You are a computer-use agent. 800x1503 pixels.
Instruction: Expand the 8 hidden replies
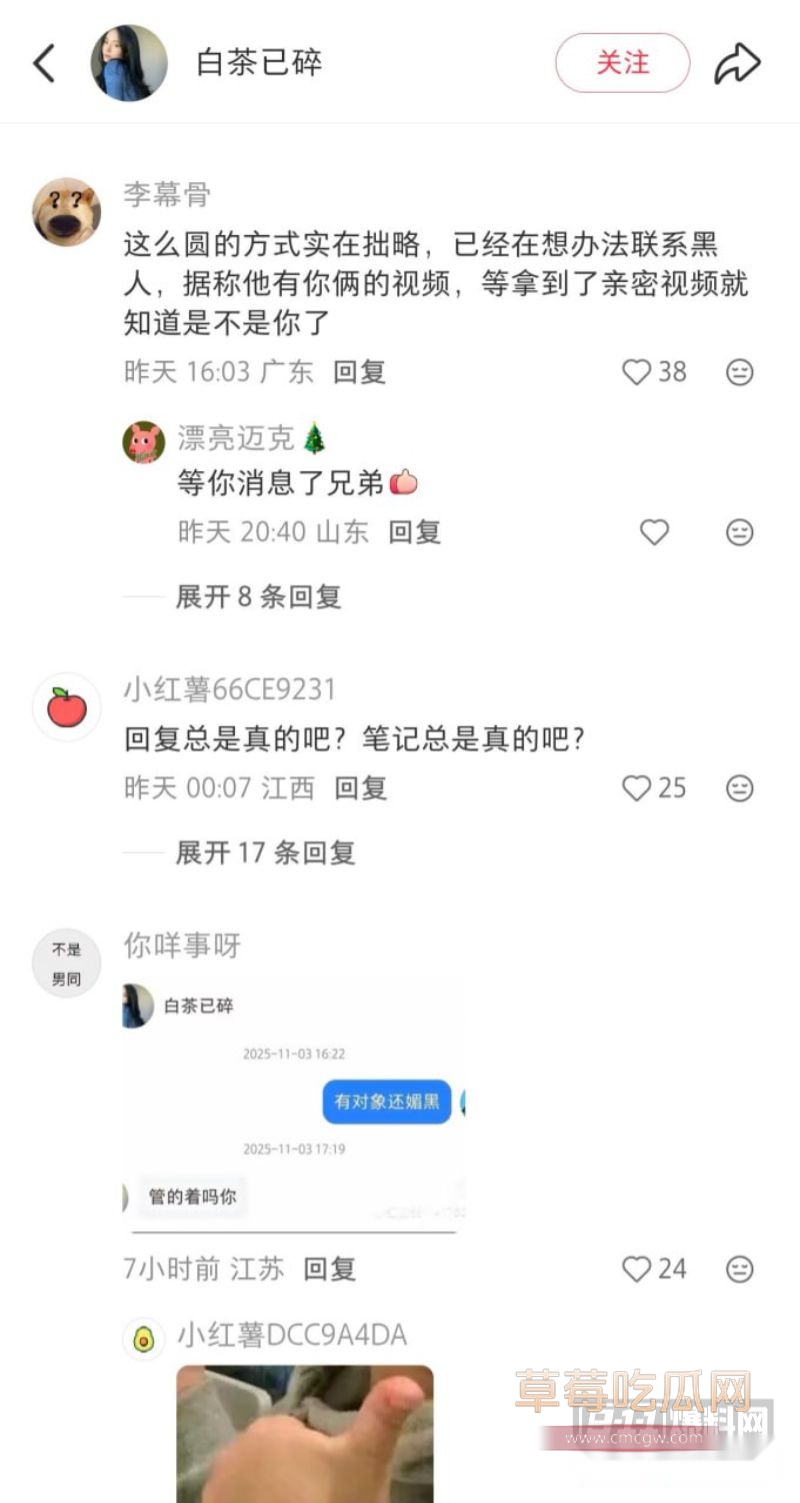click(260, 597)
